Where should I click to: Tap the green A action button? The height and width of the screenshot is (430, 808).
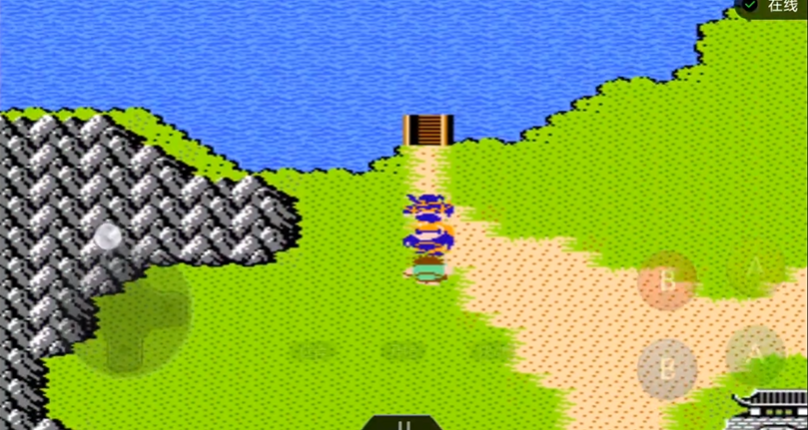pos(755,267)
